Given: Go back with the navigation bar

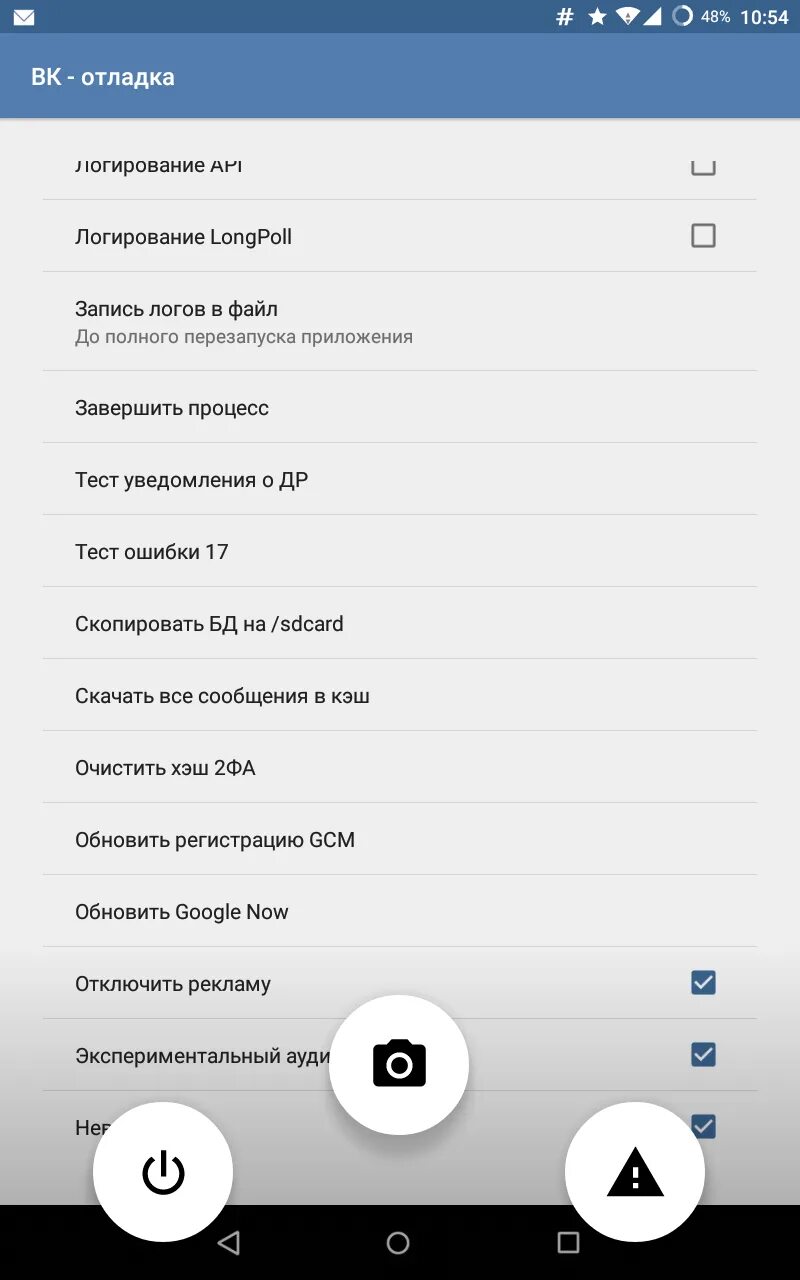Looking at the screenshot, I should [229, 1243].
